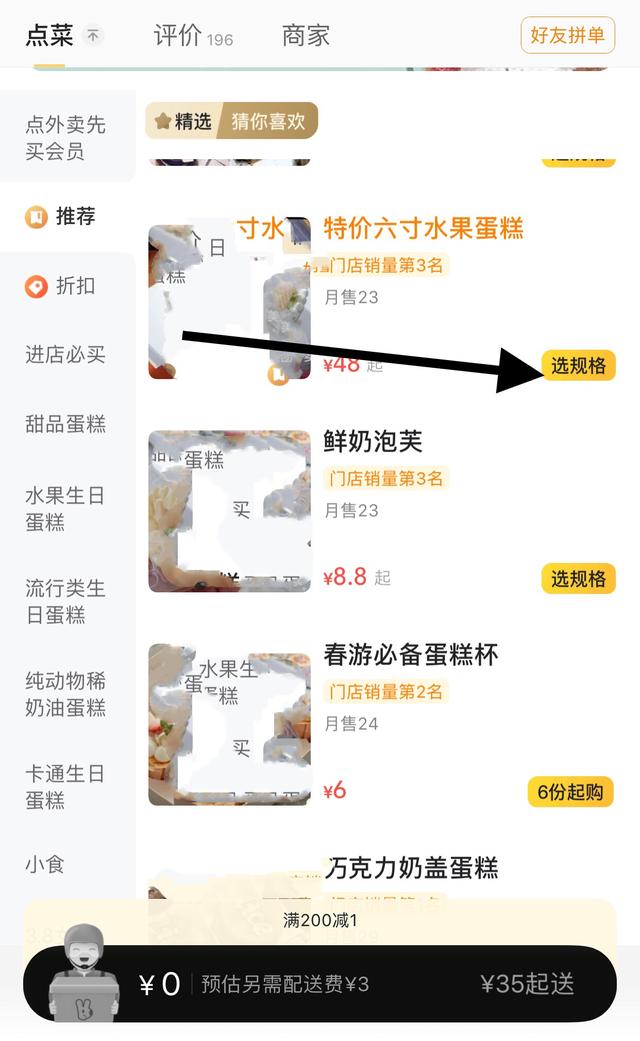Switch to the 商家 tab
This screenshot has width=640, height=1041.
coord(306,36)
